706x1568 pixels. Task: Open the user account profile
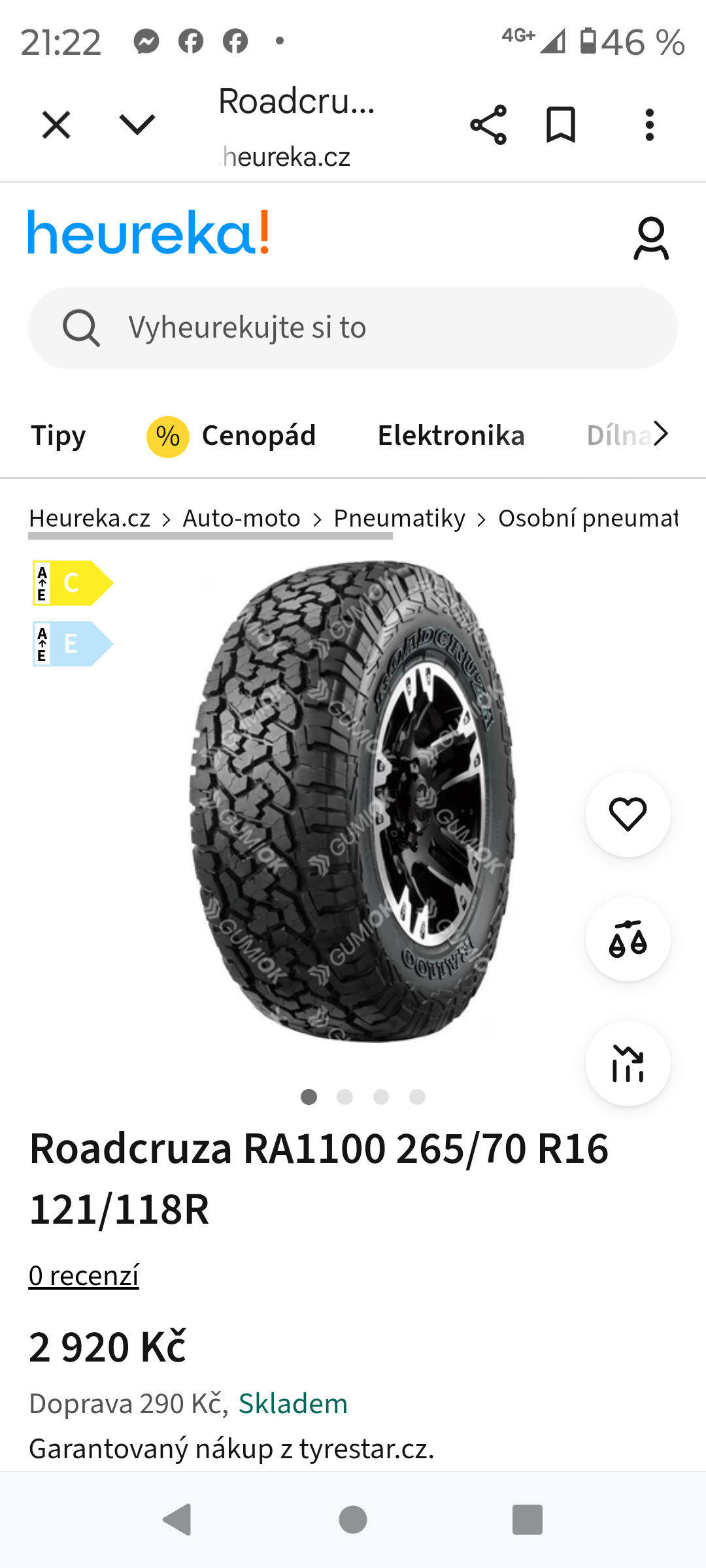(651, 238)
